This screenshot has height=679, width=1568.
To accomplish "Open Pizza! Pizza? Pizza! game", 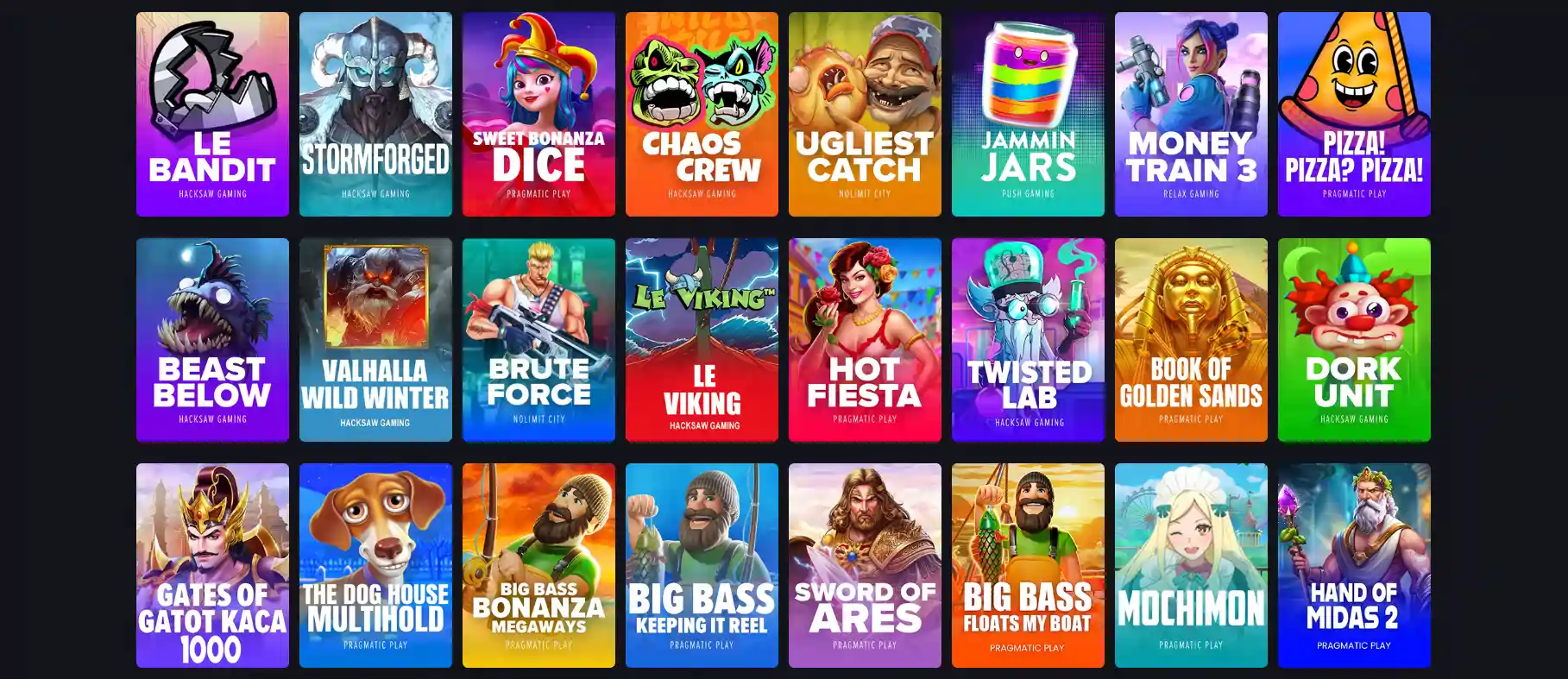I will pos(1354,114).
